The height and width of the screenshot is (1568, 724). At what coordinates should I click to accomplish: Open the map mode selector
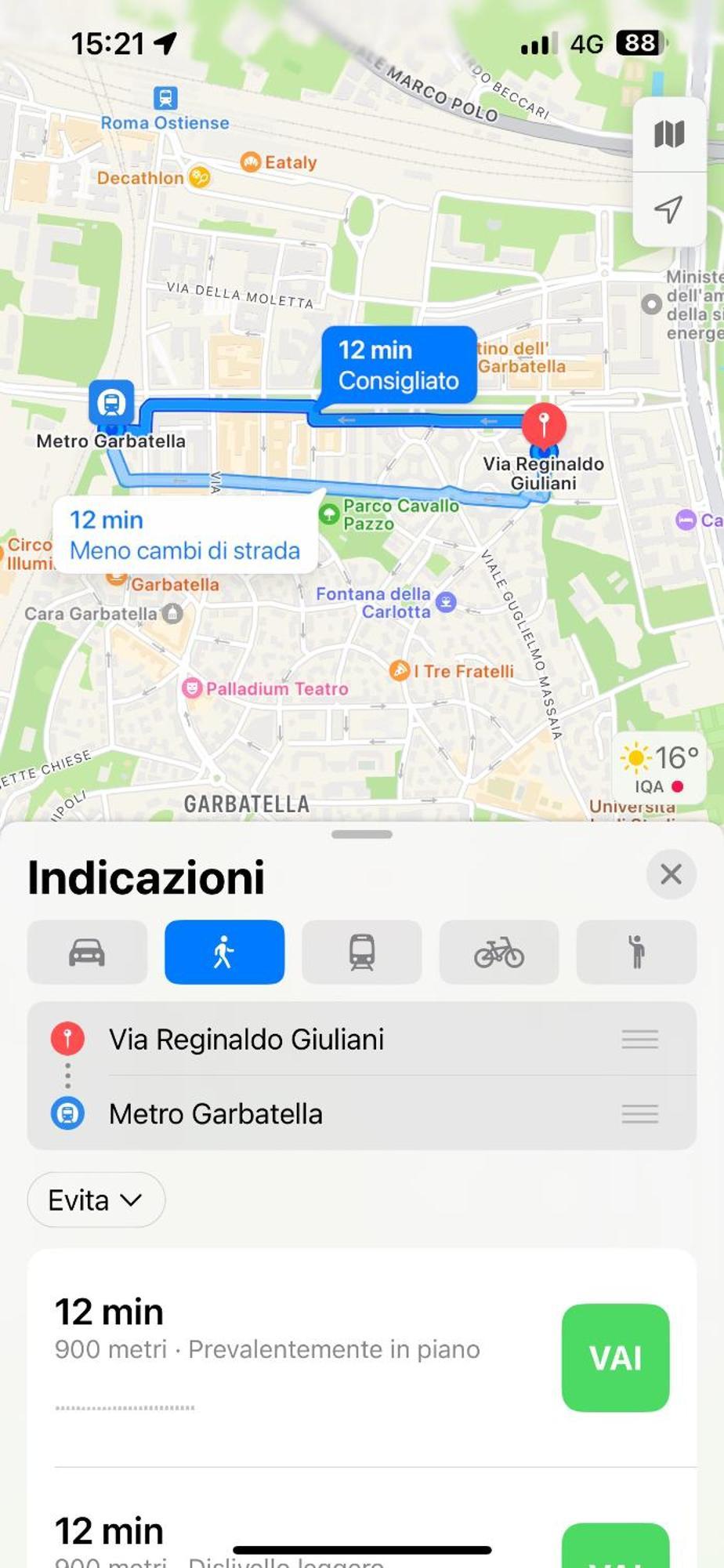click(x=668, y=134)
